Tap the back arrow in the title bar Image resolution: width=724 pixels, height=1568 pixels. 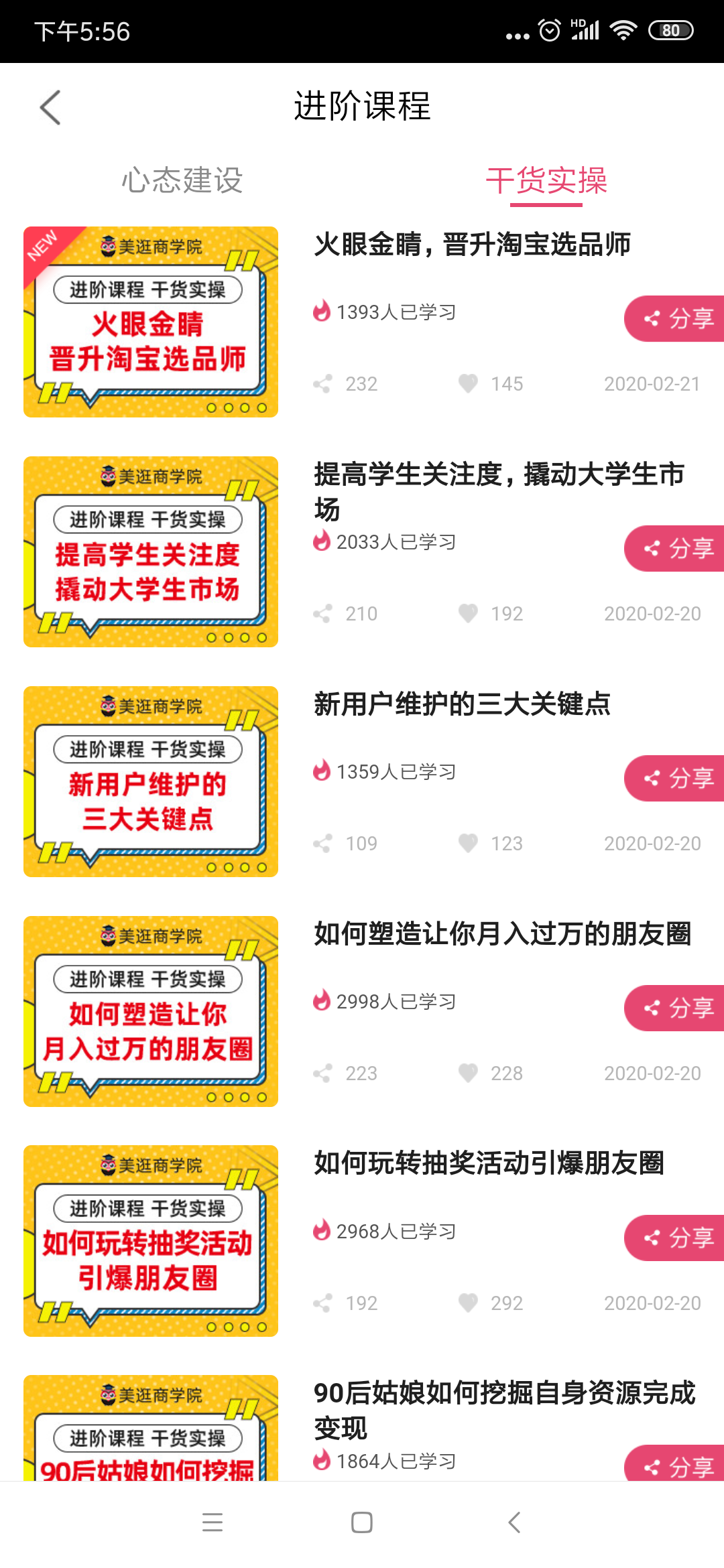51,108
